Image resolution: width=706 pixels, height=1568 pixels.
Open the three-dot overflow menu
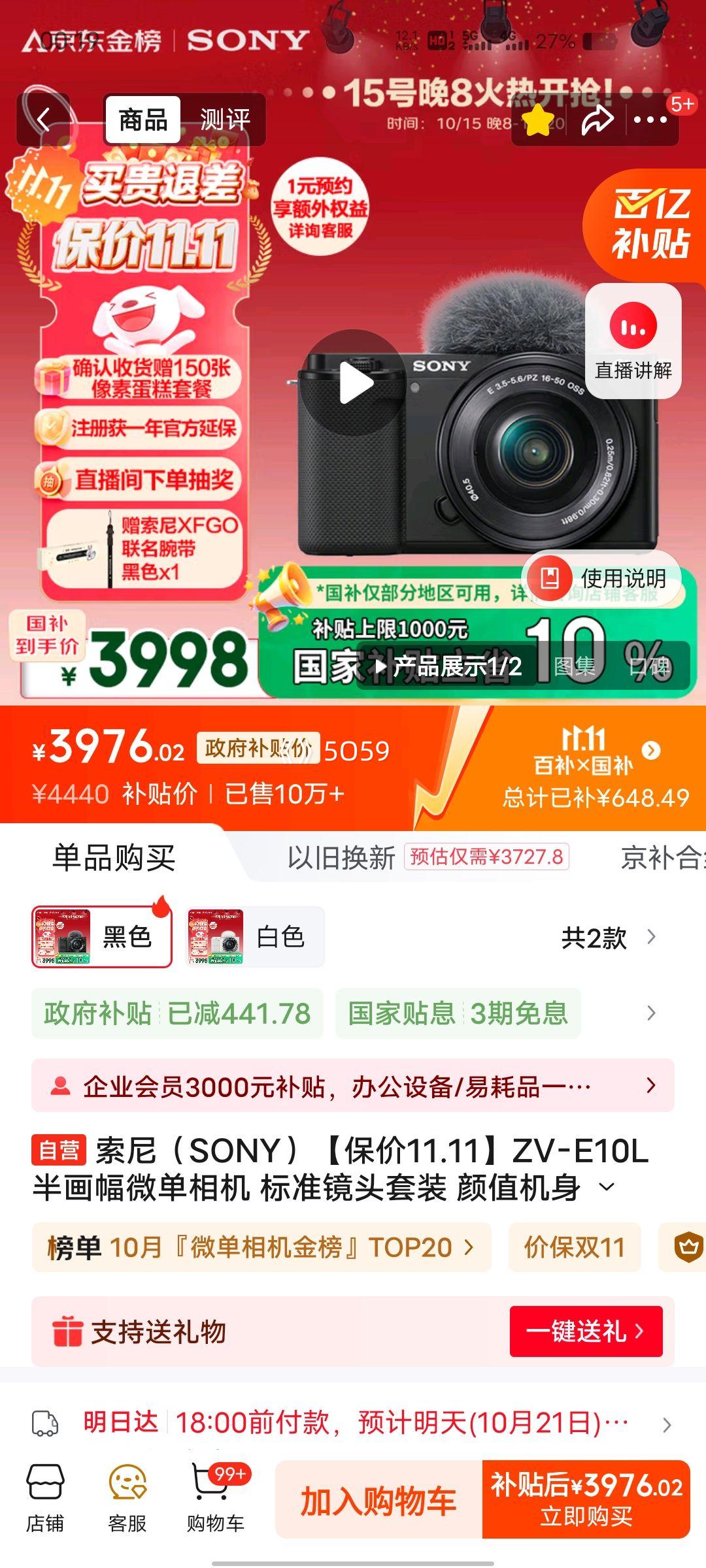point(650,120)
